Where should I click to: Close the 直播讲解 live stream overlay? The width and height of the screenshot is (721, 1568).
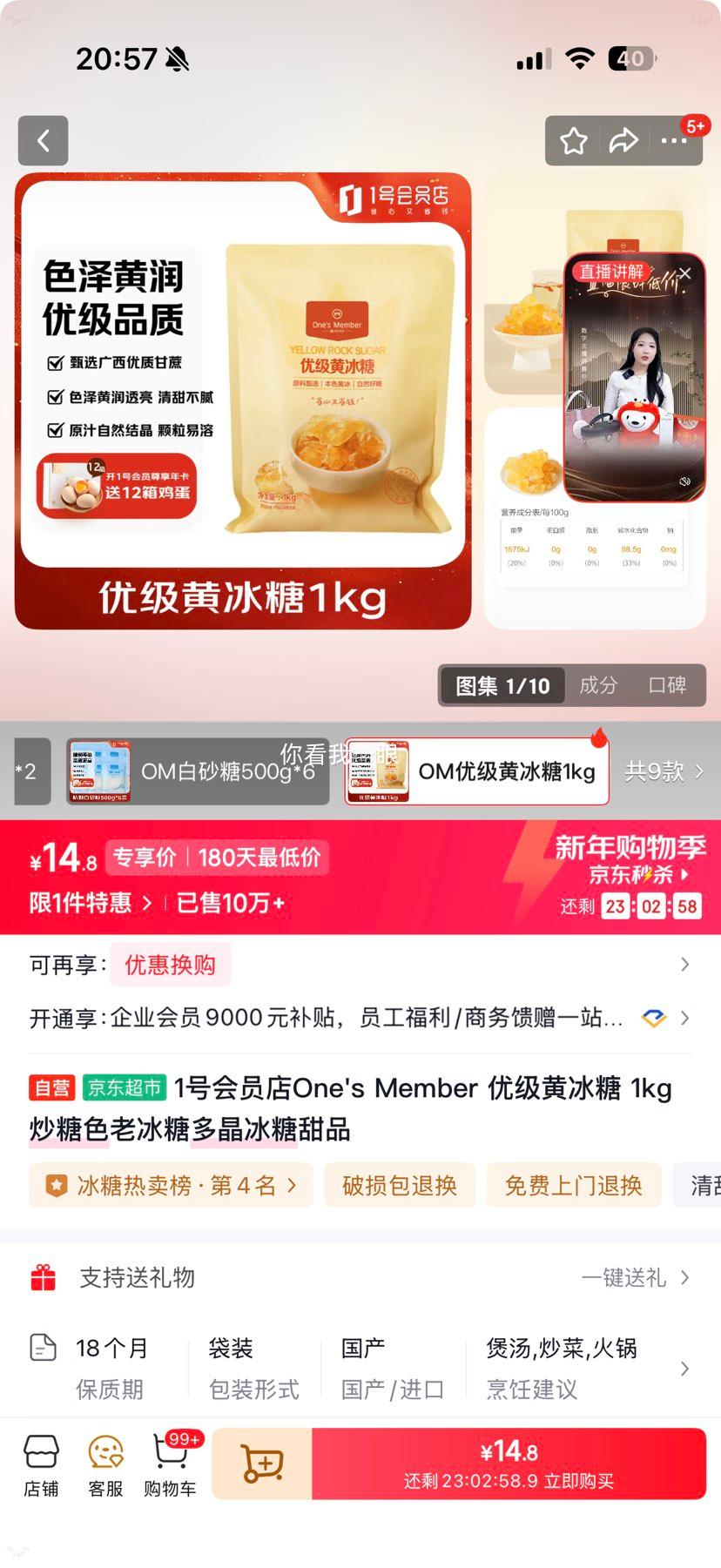(x=687, y=273)
